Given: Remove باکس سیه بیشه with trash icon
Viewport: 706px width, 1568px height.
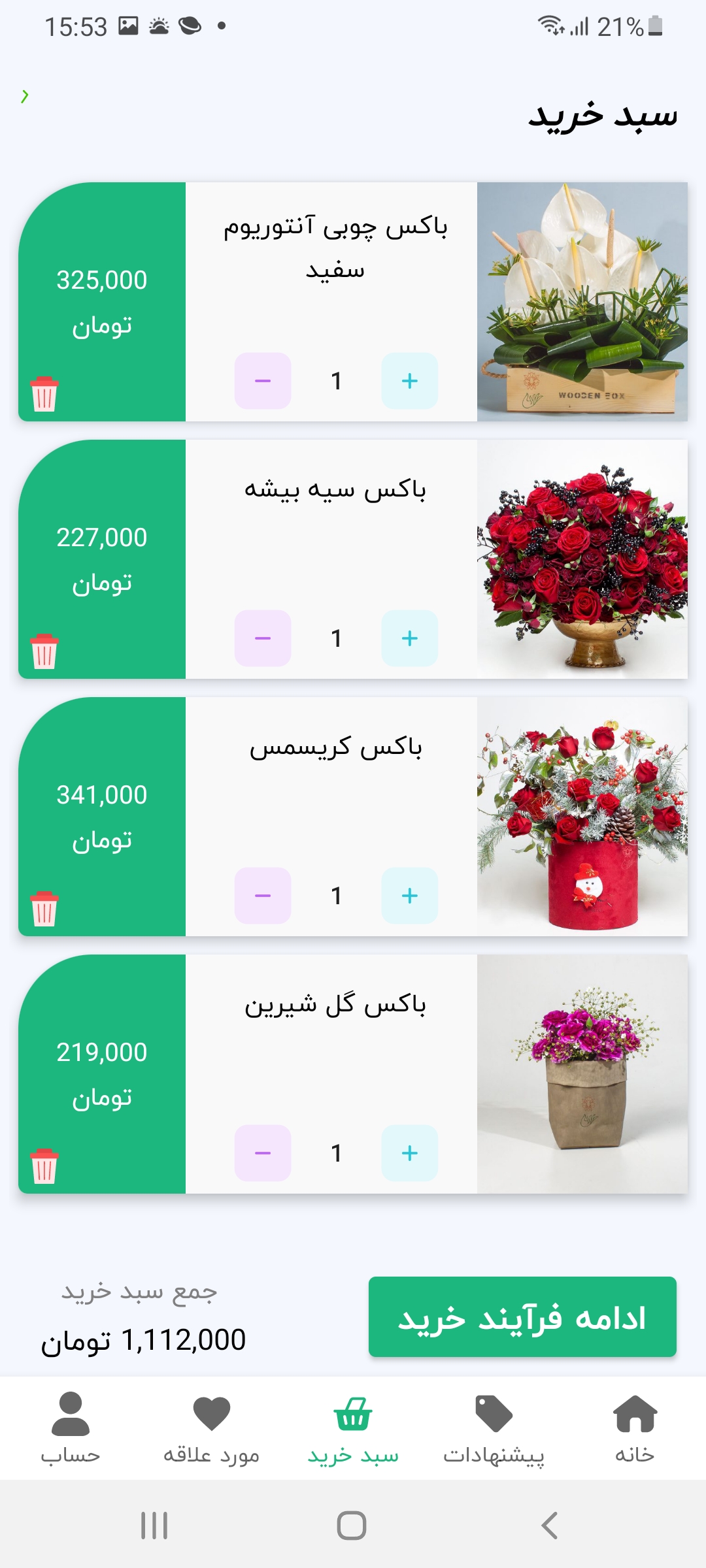Looking at the screenshot, I should [x=44, y=651].
